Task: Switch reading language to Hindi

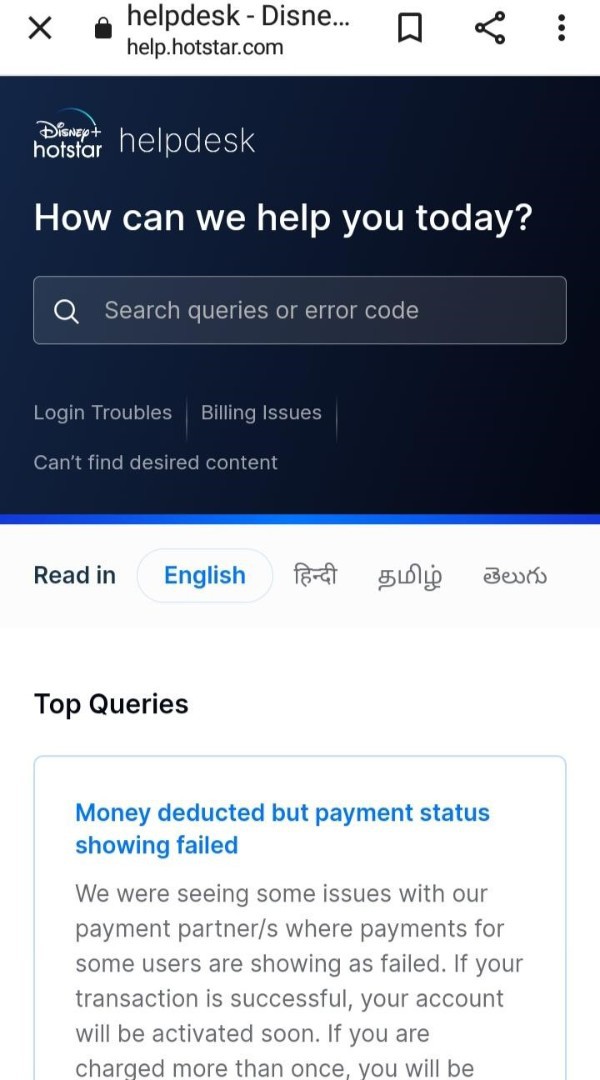Action: tap(315, 576)
